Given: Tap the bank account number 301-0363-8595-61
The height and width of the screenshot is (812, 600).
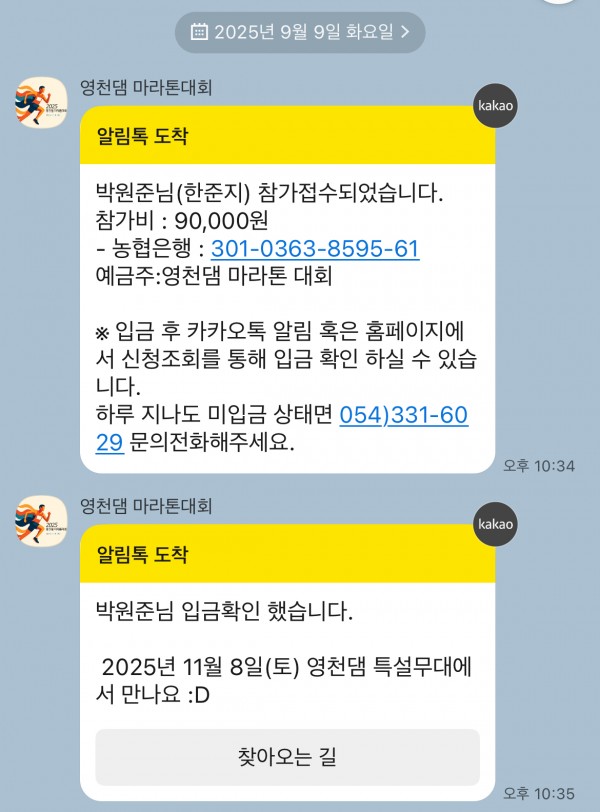Looking at the screenshot, I should [314, 249].
